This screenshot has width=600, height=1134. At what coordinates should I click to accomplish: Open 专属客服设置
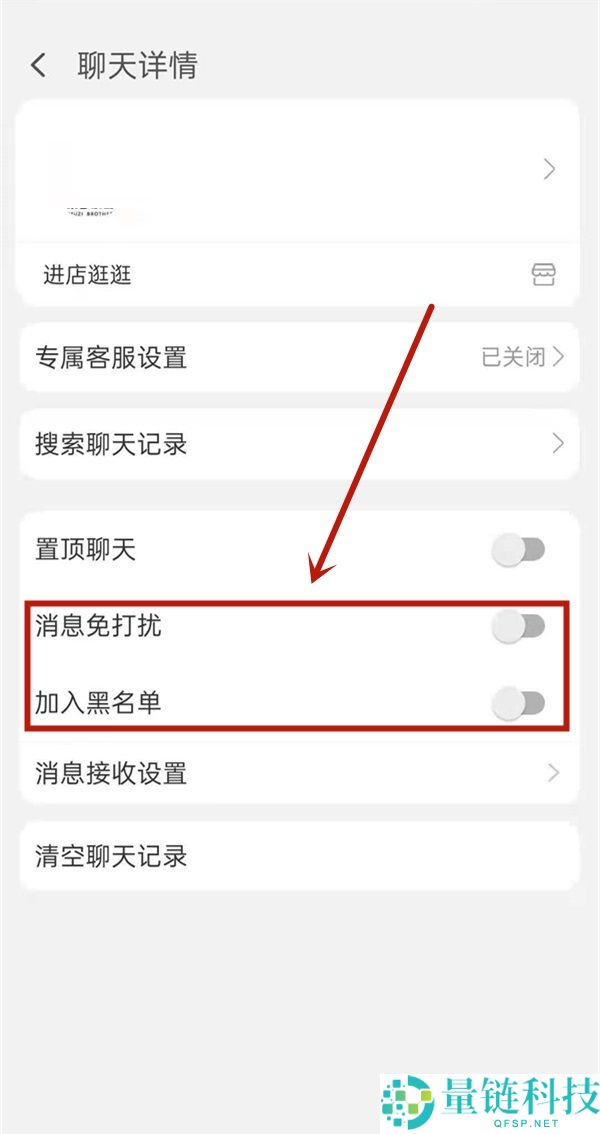298,357
